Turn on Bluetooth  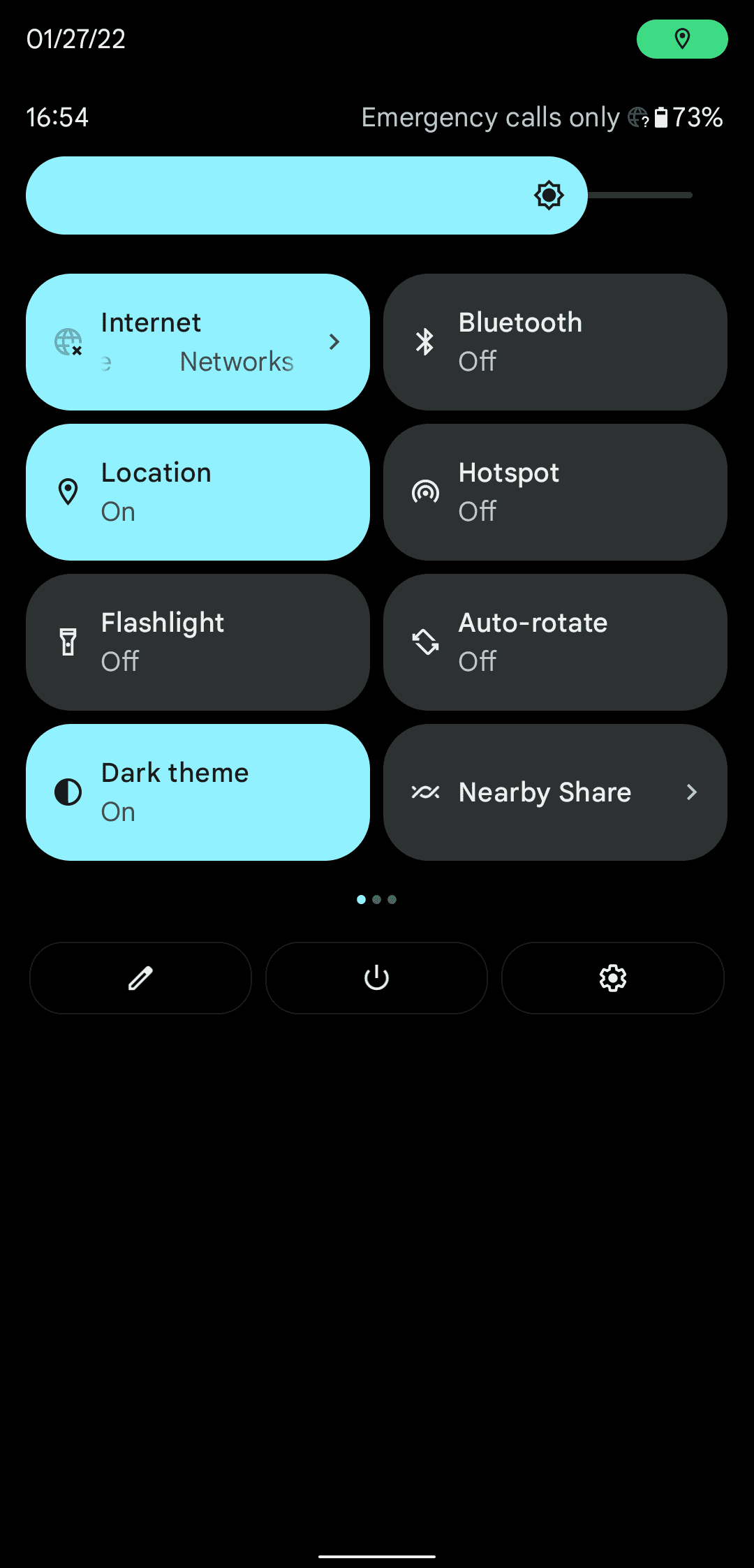coord(555,342)
